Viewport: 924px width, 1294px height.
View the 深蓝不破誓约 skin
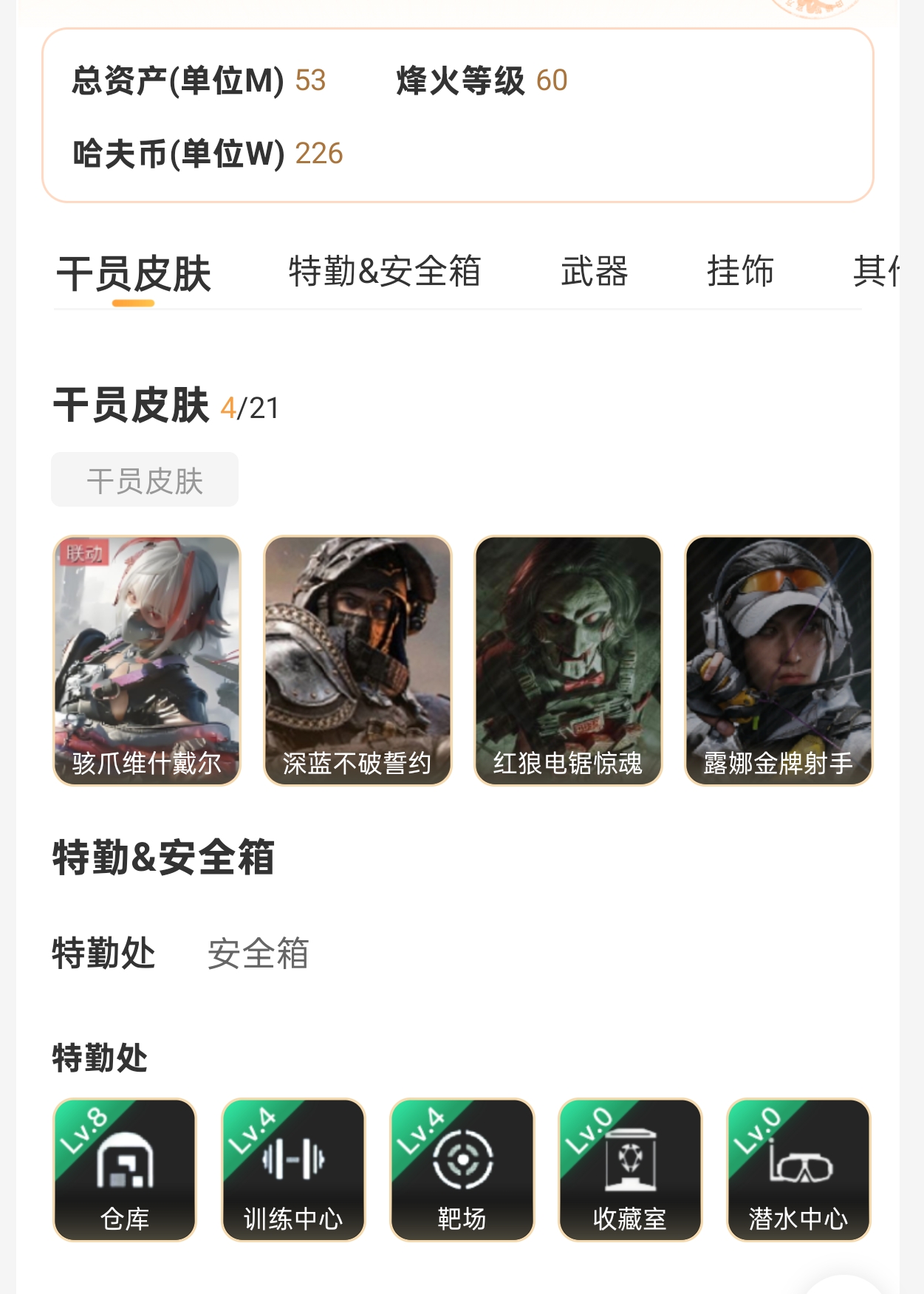357,660
